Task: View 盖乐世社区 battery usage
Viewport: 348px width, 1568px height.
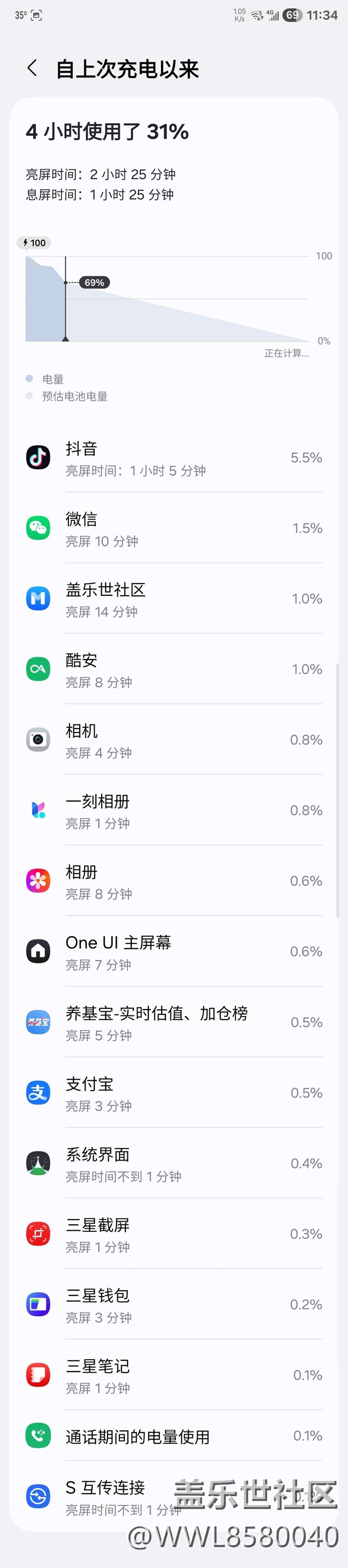Action: [174, 599]
